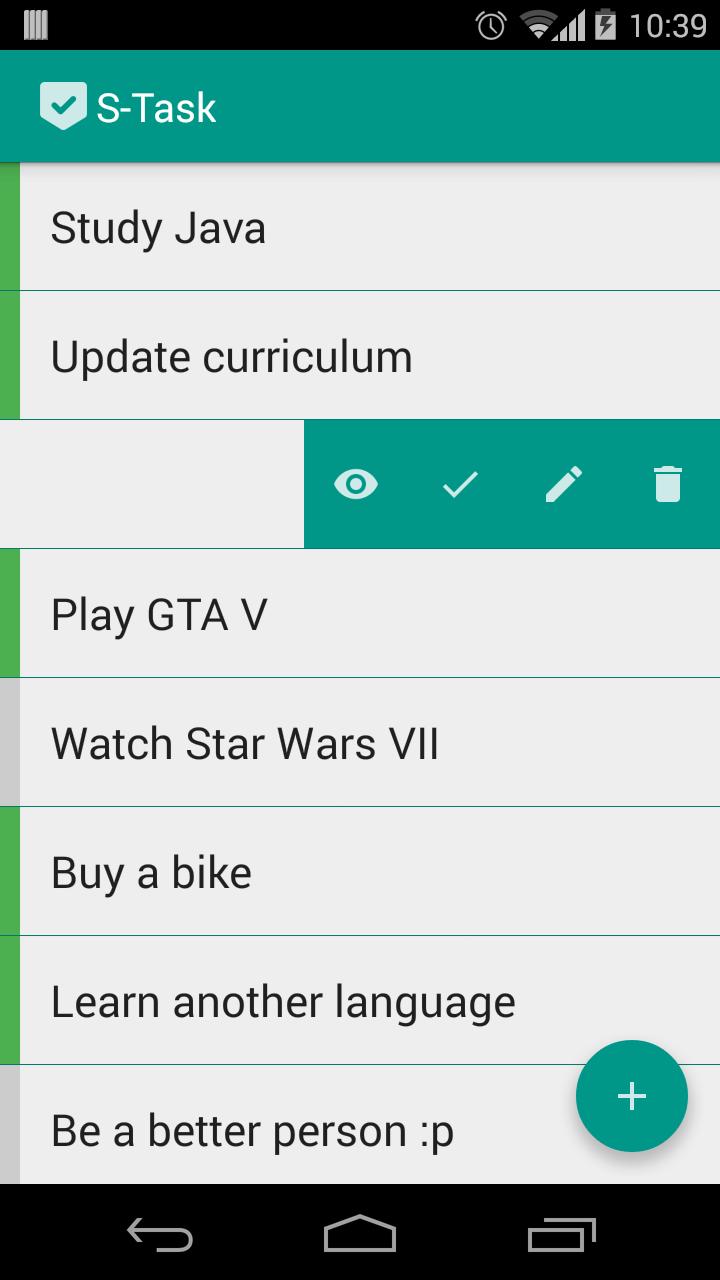Mark the swiped task as done
Viewport: 720px width, 1280px height.
tap(460, 485)
